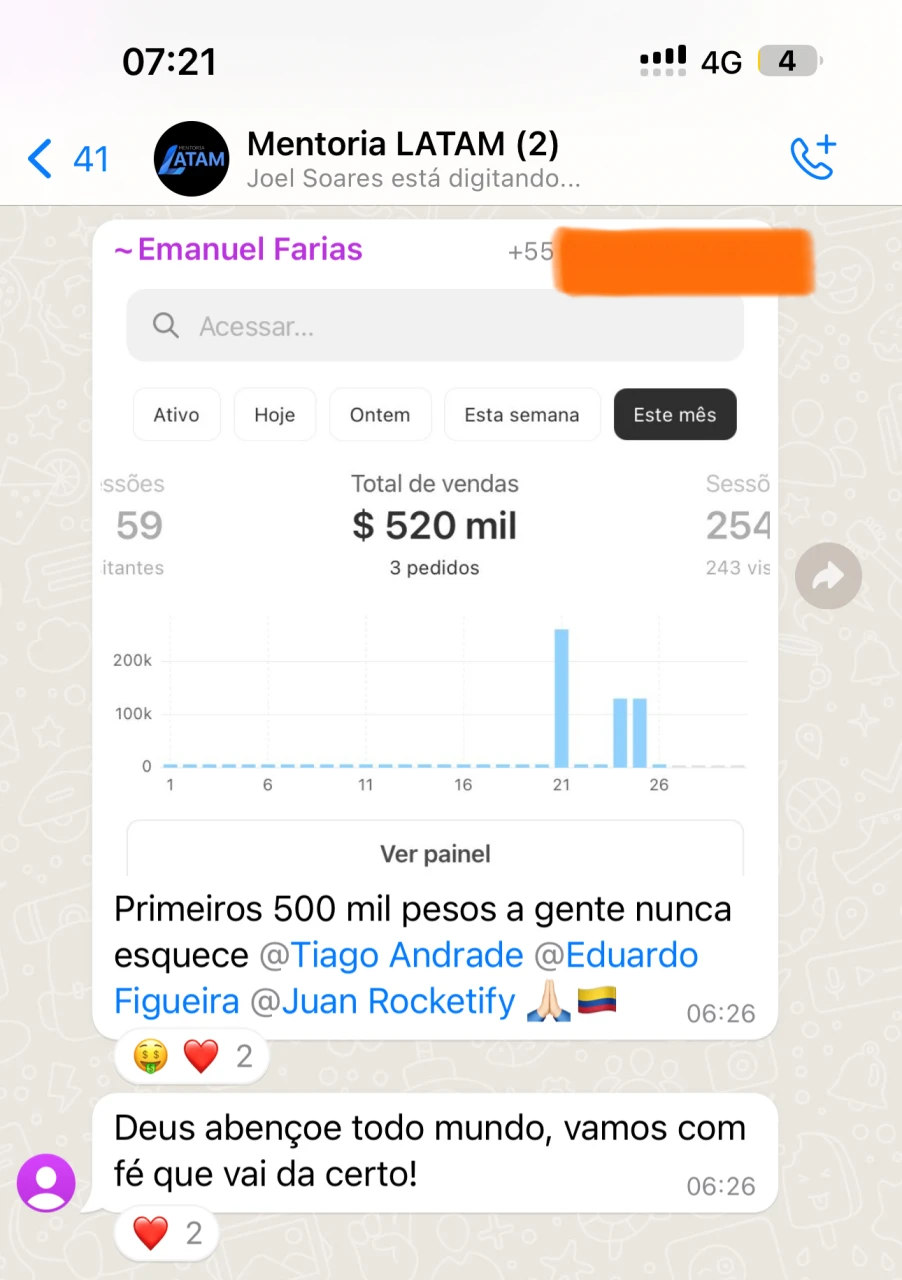Tap the @Tiago Andrade mention
The height and width of the screenshot is (1280, 902).
pos(391,955)
